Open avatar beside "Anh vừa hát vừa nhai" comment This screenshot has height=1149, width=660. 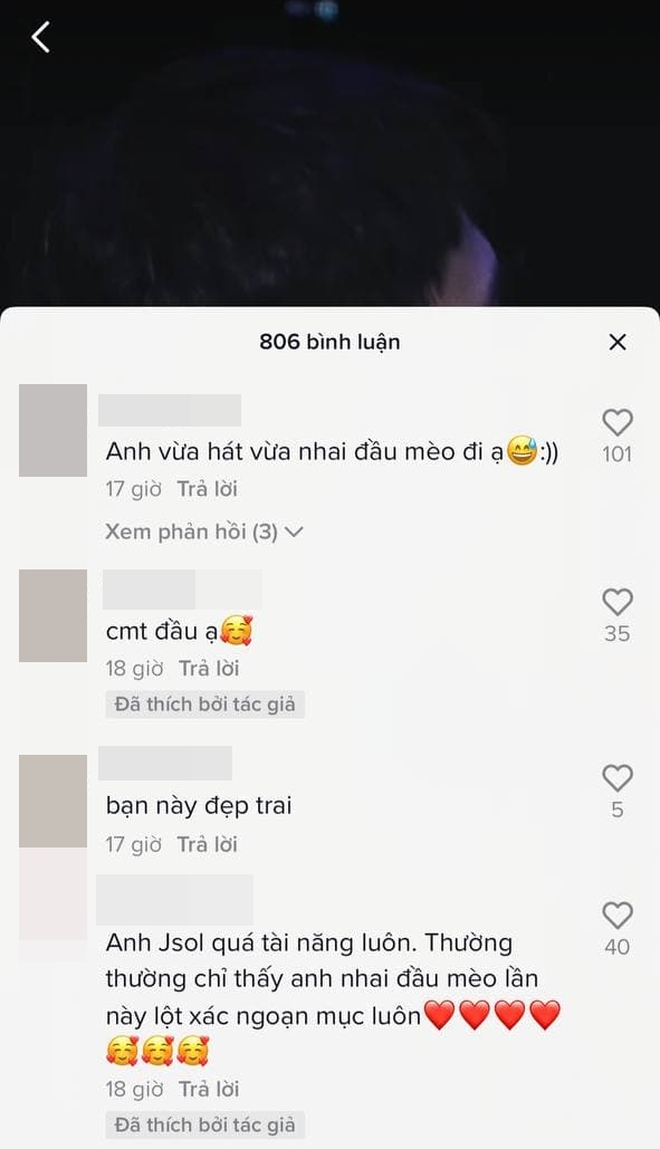pos(53,430)
